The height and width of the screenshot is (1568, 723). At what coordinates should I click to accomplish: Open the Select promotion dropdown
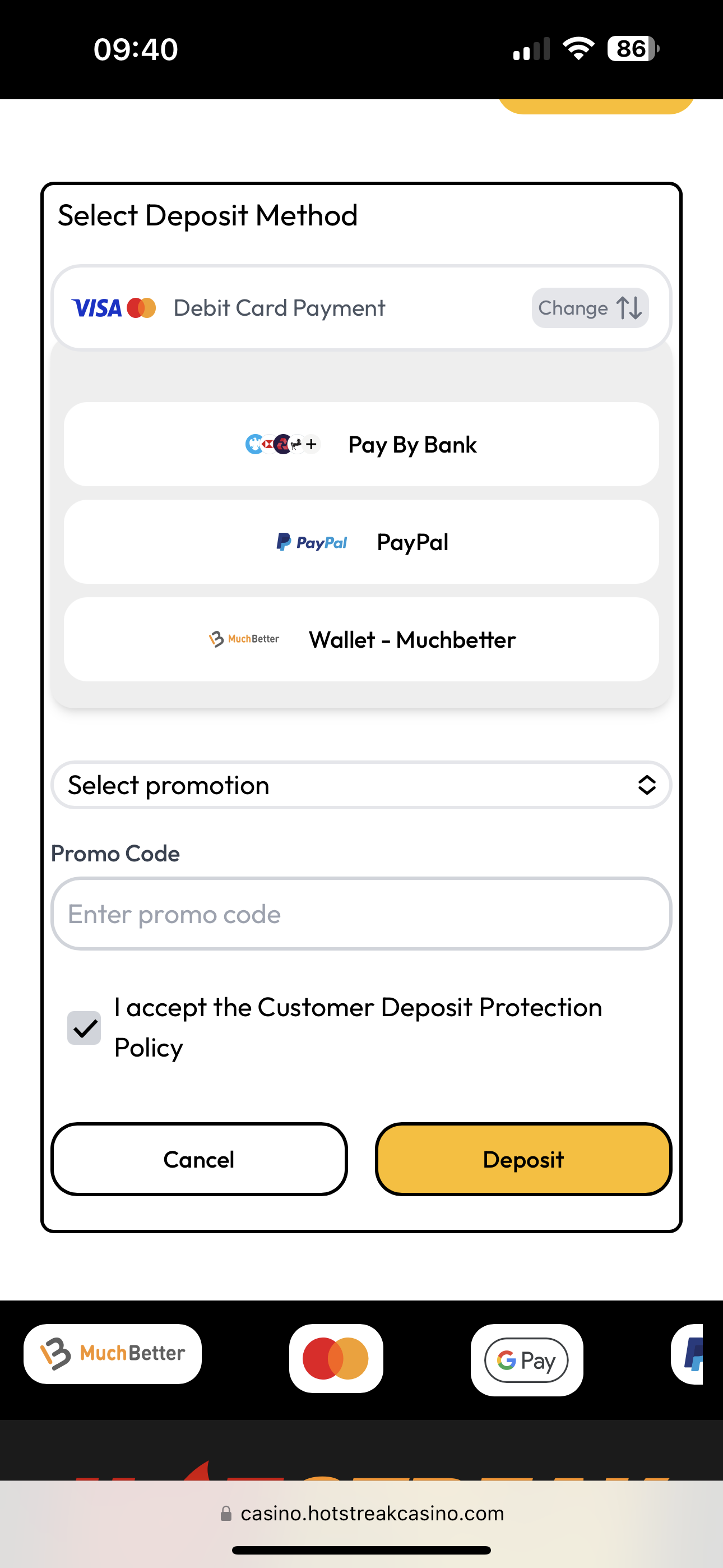(361, 785)
